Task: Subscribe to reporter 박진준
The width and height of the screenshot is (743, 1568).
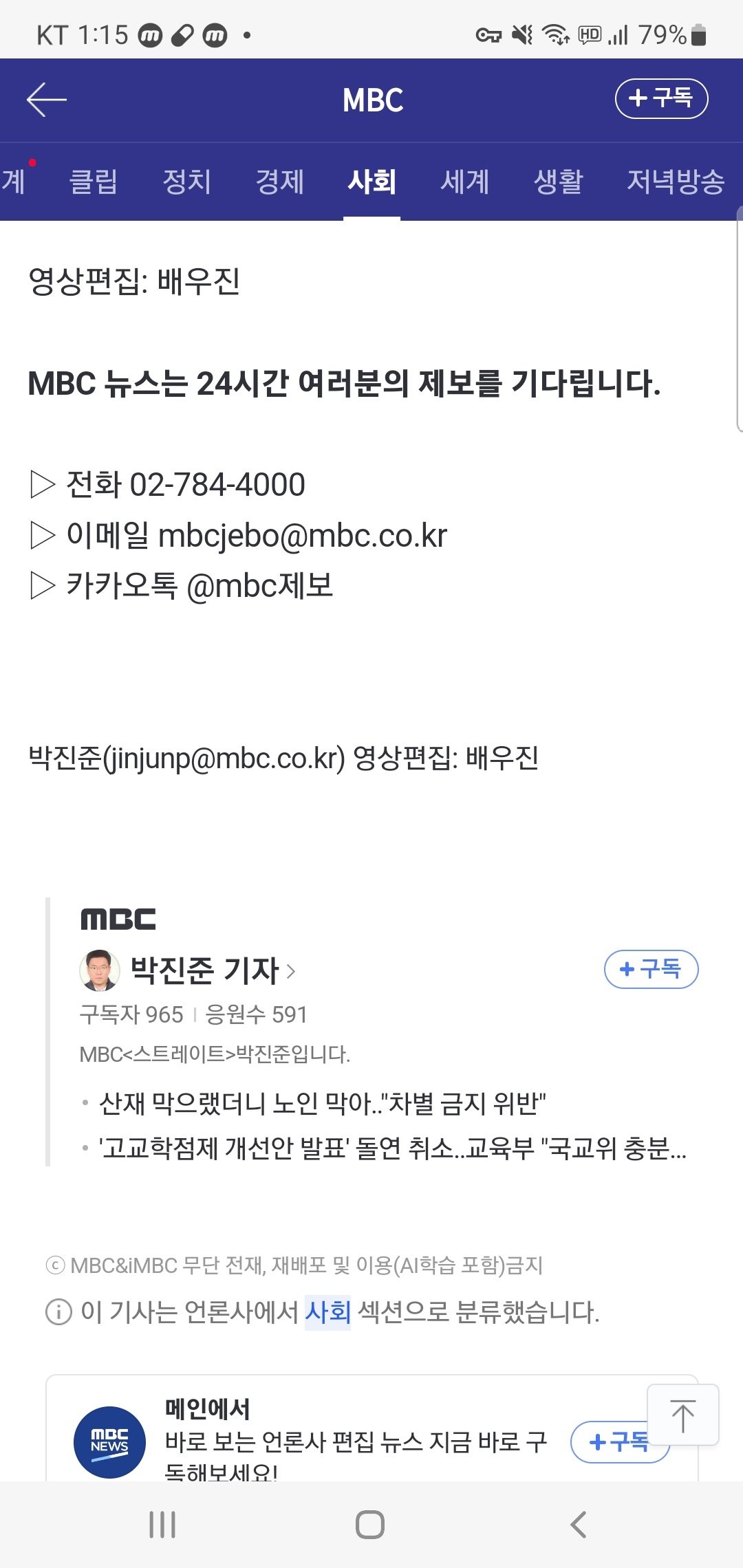Action: [x=651, y=970]
